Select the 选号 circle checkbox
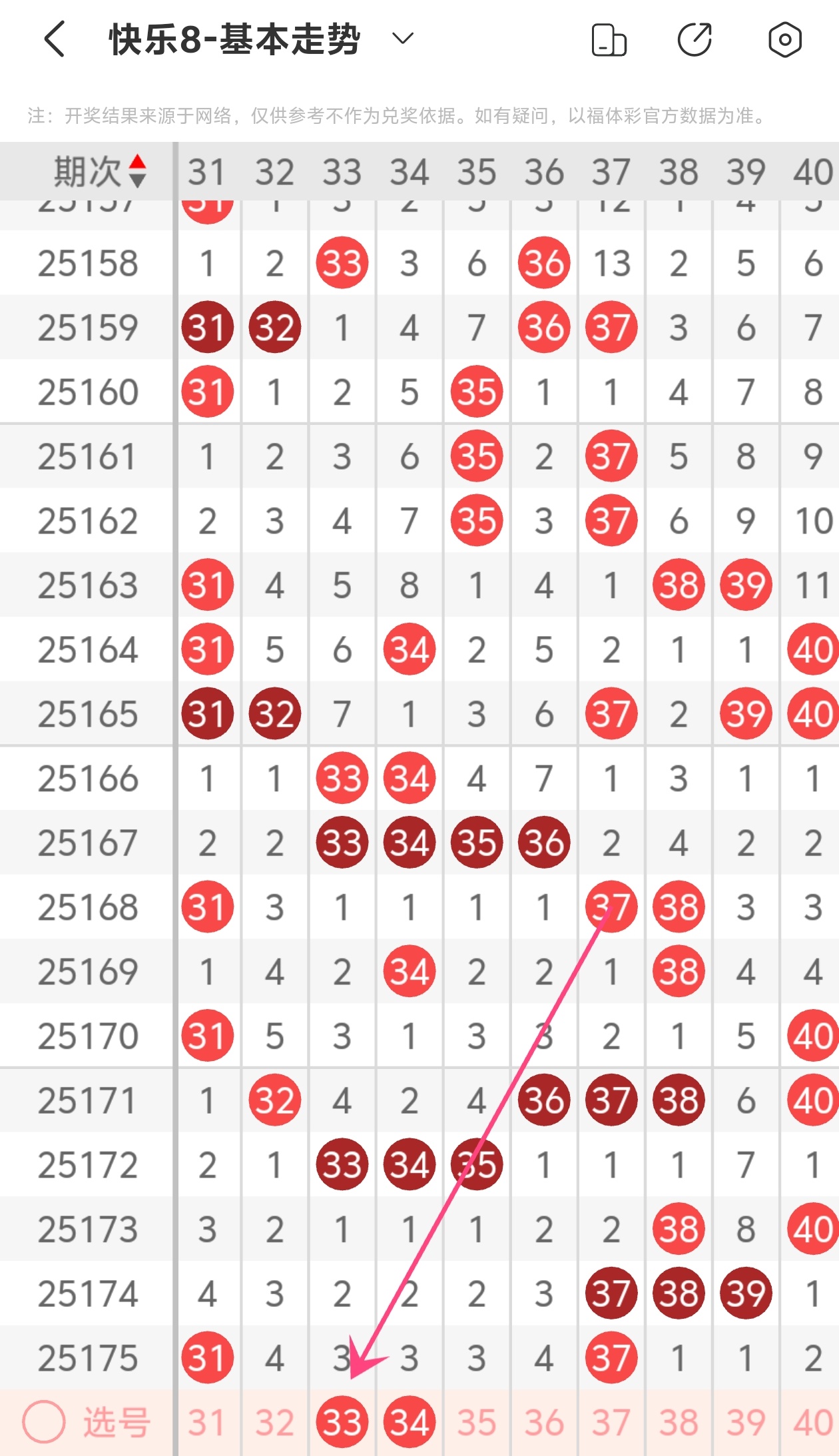Image resolution: width=839 pixels, height=1456 pixels. [x=44, y=1421]
